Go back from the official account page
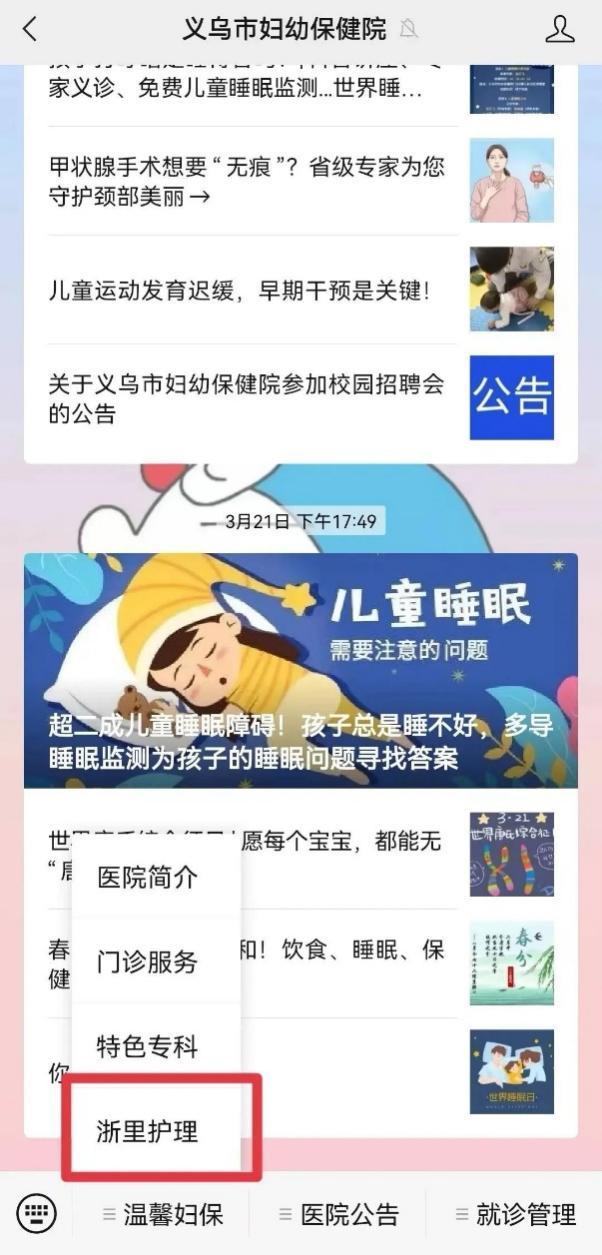This screenshot has width=602, height=1255. 29,30
